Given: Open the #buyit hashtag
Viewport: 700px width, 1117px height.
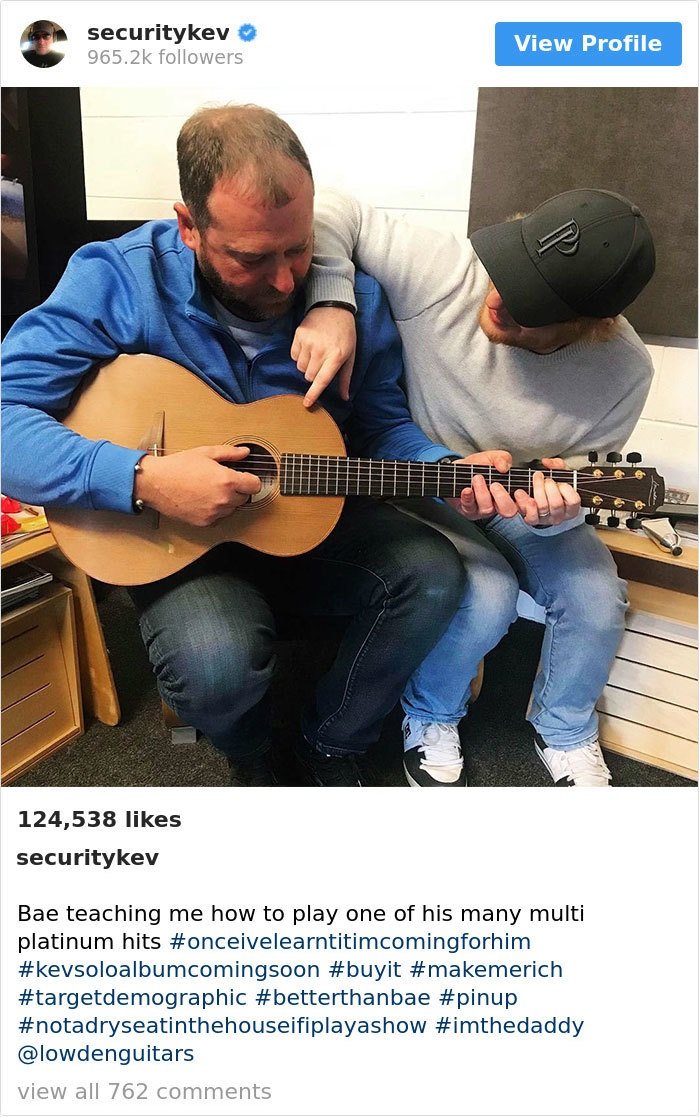Looking at the screenshot, I should [x=364, y=970].
